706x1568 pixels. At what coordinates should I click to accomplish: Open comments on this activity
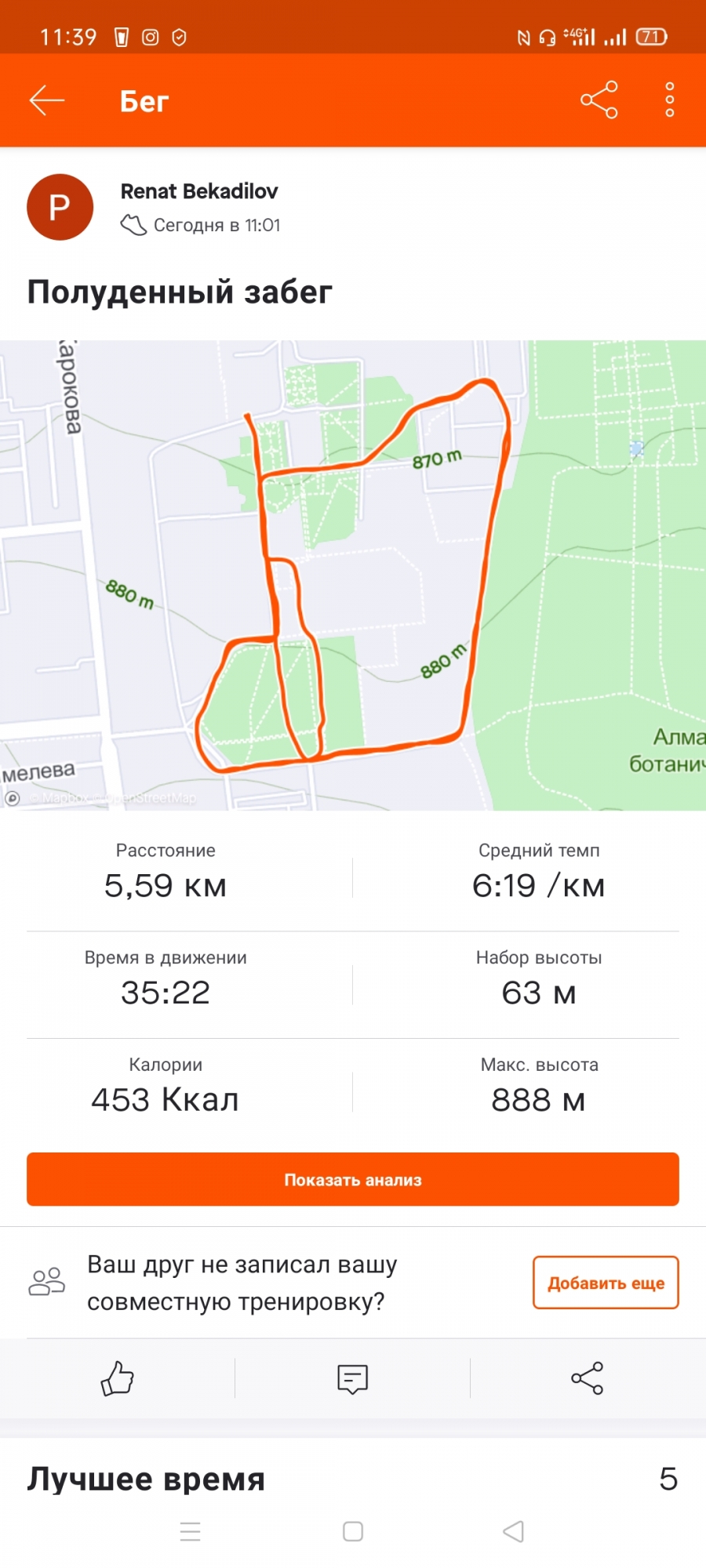(353, 1378)
